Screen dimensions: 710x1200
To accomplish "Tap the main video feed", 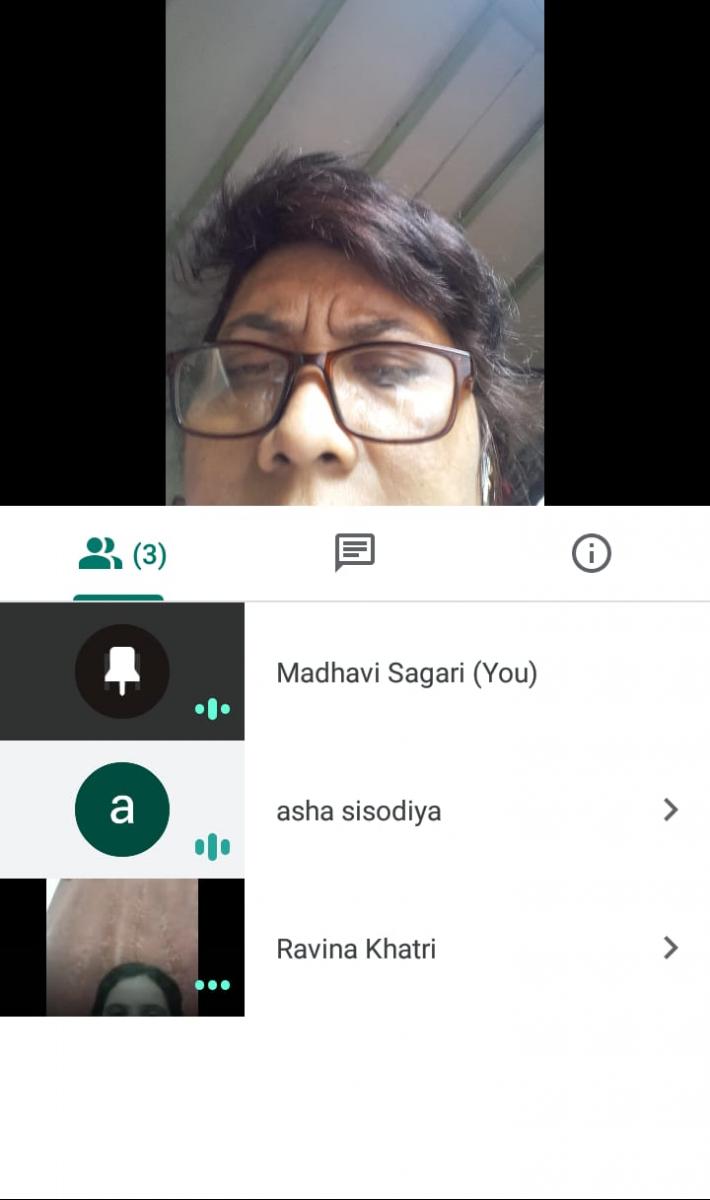I will [355, 252].
